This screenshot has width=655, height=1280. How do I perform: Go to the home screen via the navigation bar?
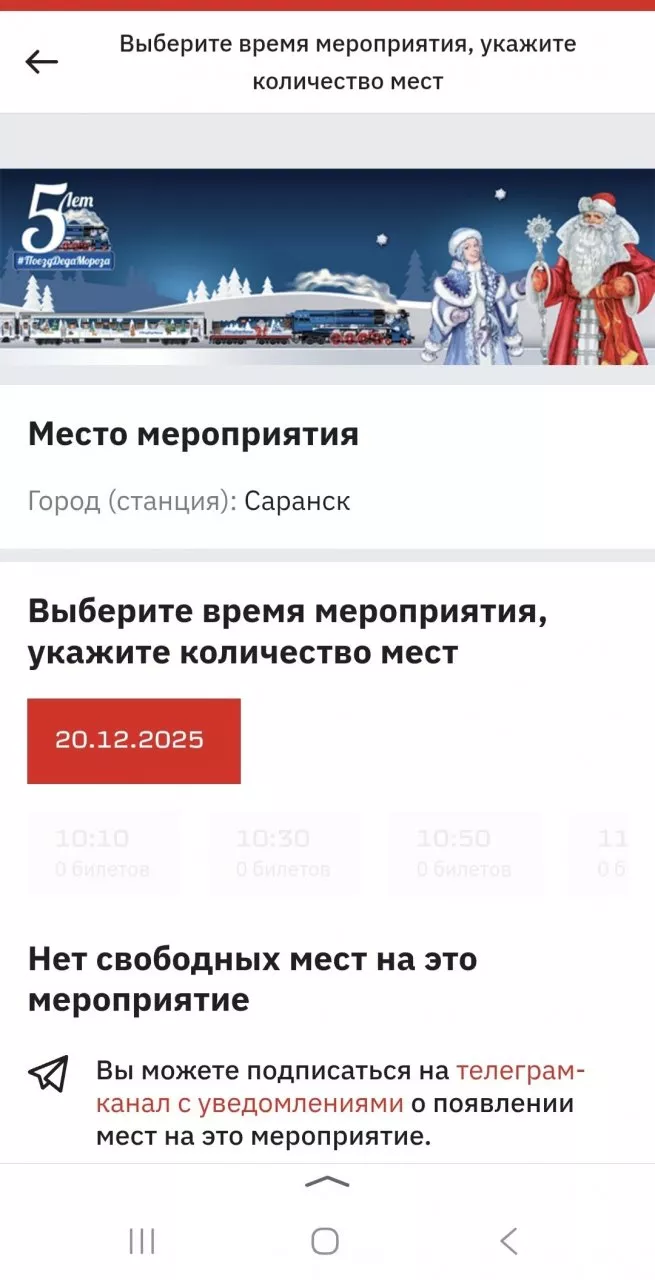pos(325,1241)
